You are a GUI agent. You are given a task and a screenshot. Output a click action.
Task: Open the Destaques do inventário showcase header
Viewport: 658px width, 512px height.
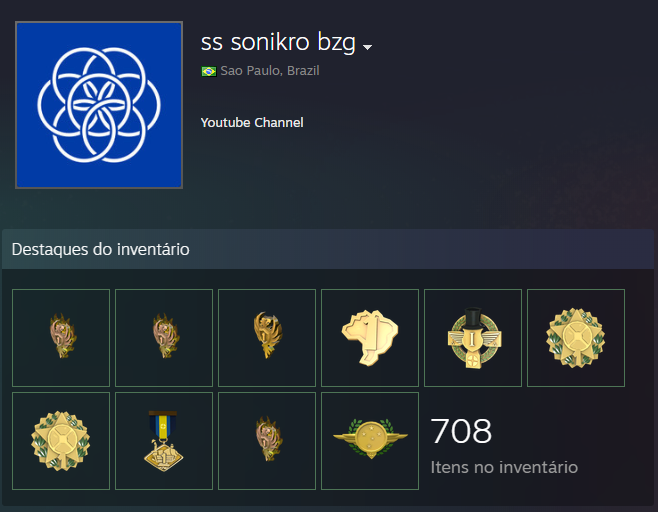click(x=101, y=249)
